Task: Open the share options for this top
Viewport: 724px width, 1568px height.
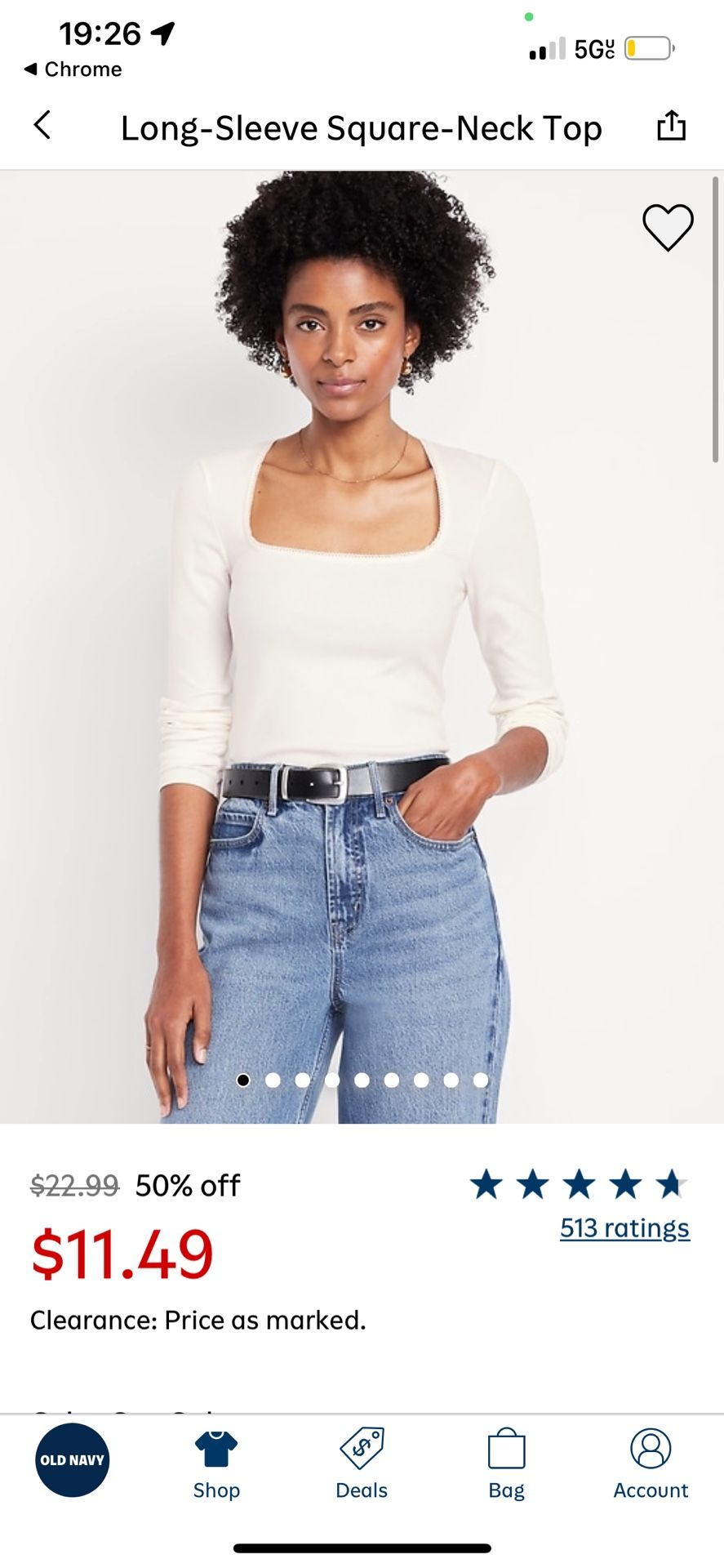Action: point(671,127)
